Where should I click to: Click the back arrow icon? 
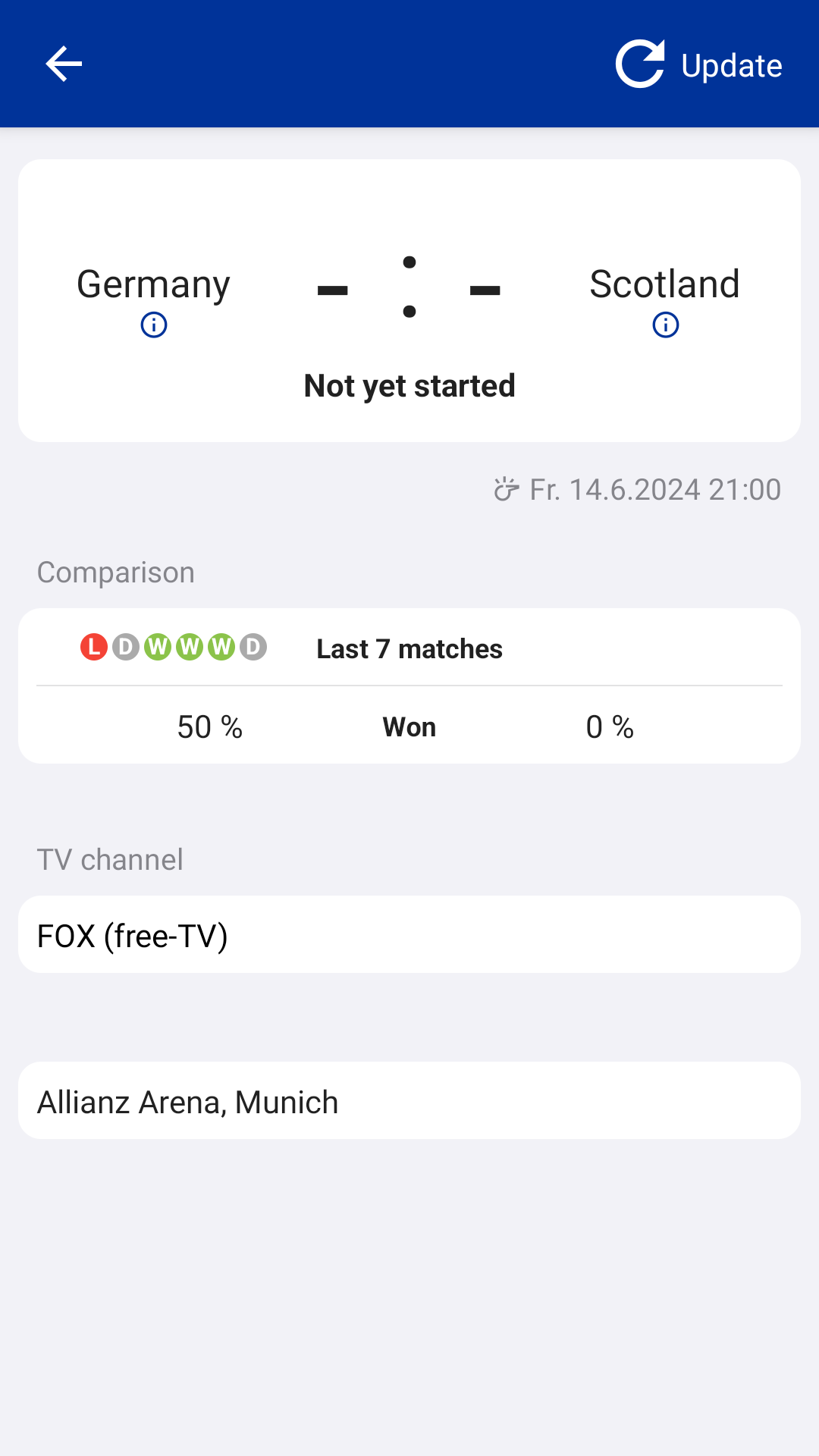[64, 64]
